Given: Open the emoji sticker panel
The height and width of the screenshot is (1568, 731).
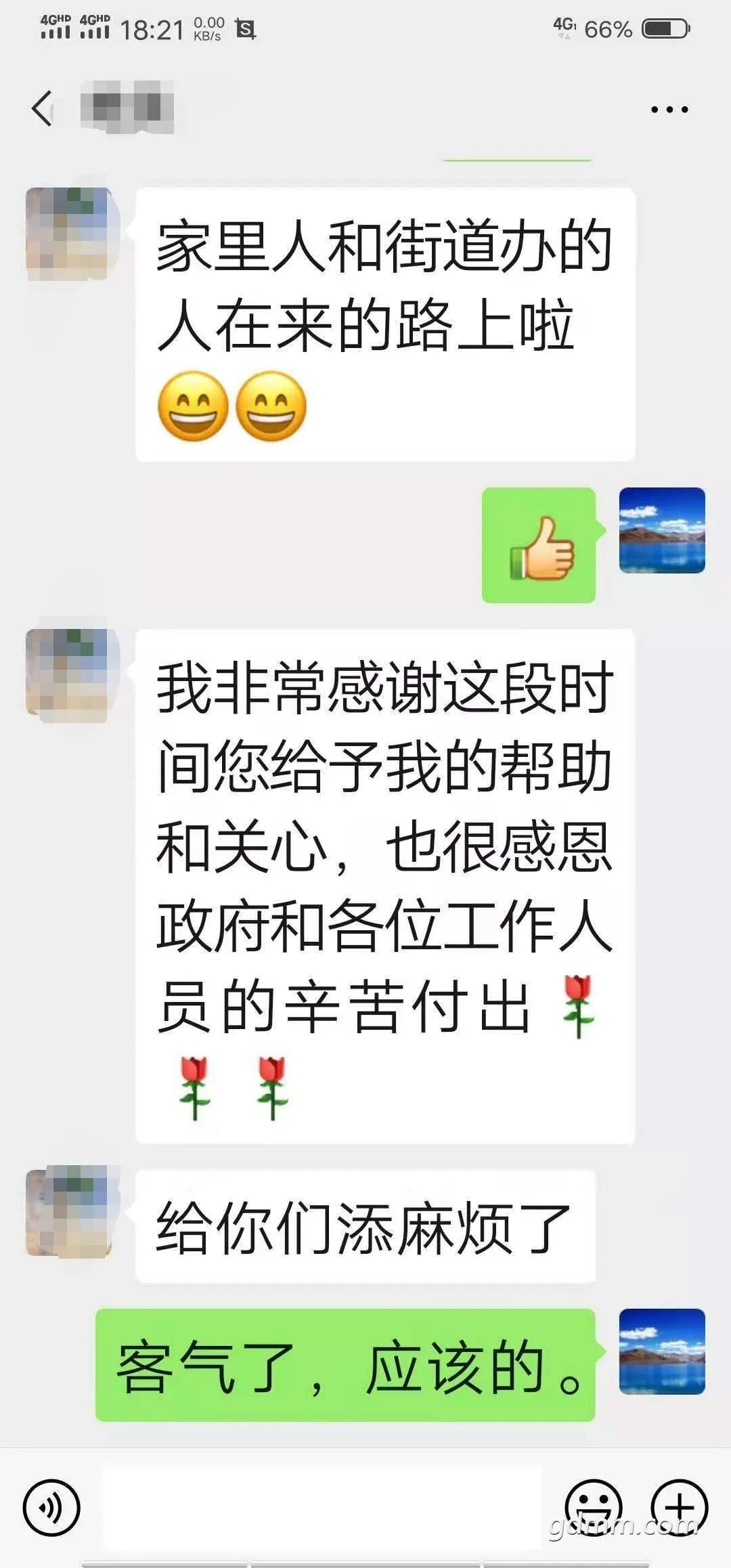Looking at the screenshot, I should [x=594, y=1508].
